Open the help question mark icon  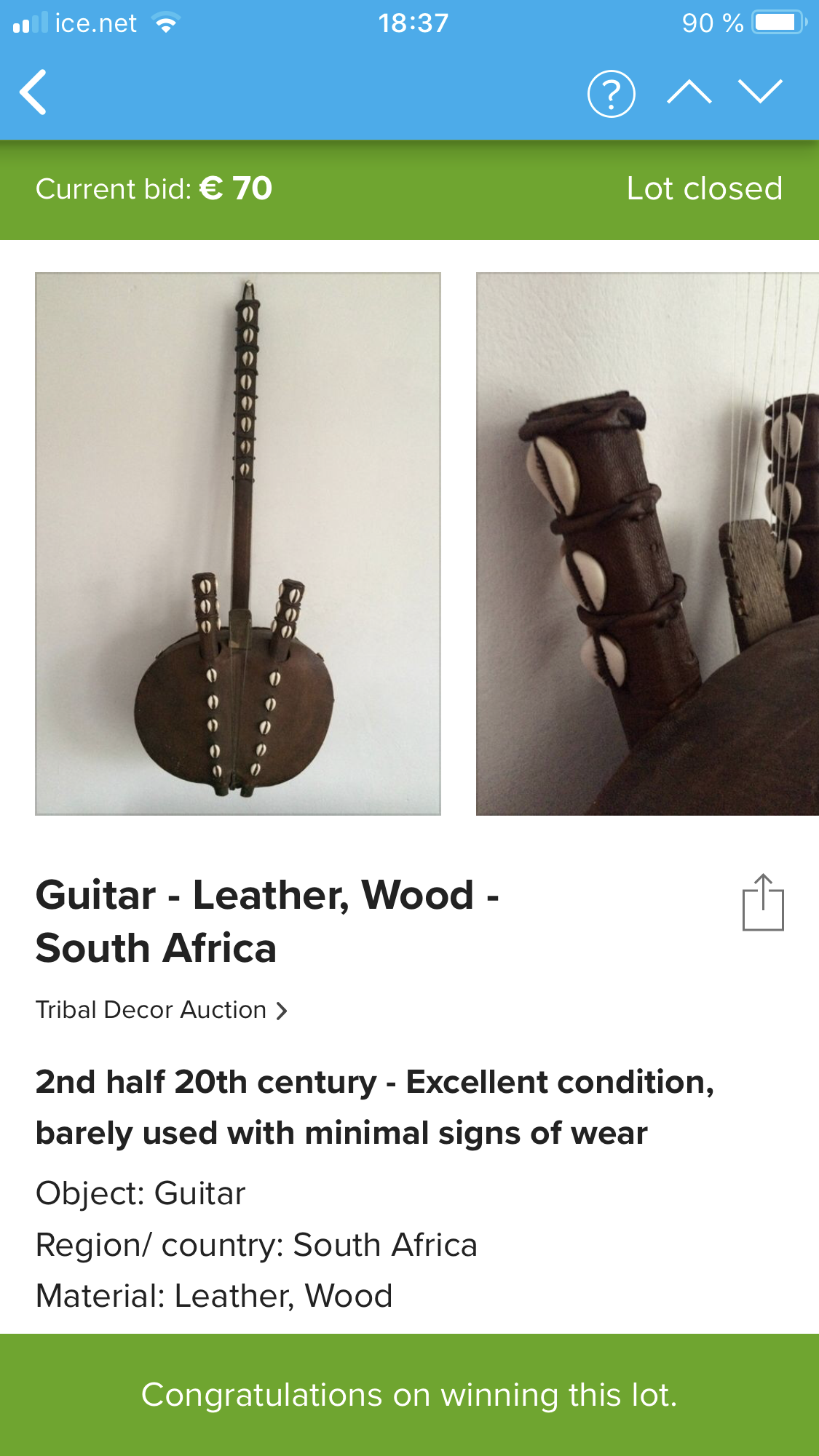[611, 93]
